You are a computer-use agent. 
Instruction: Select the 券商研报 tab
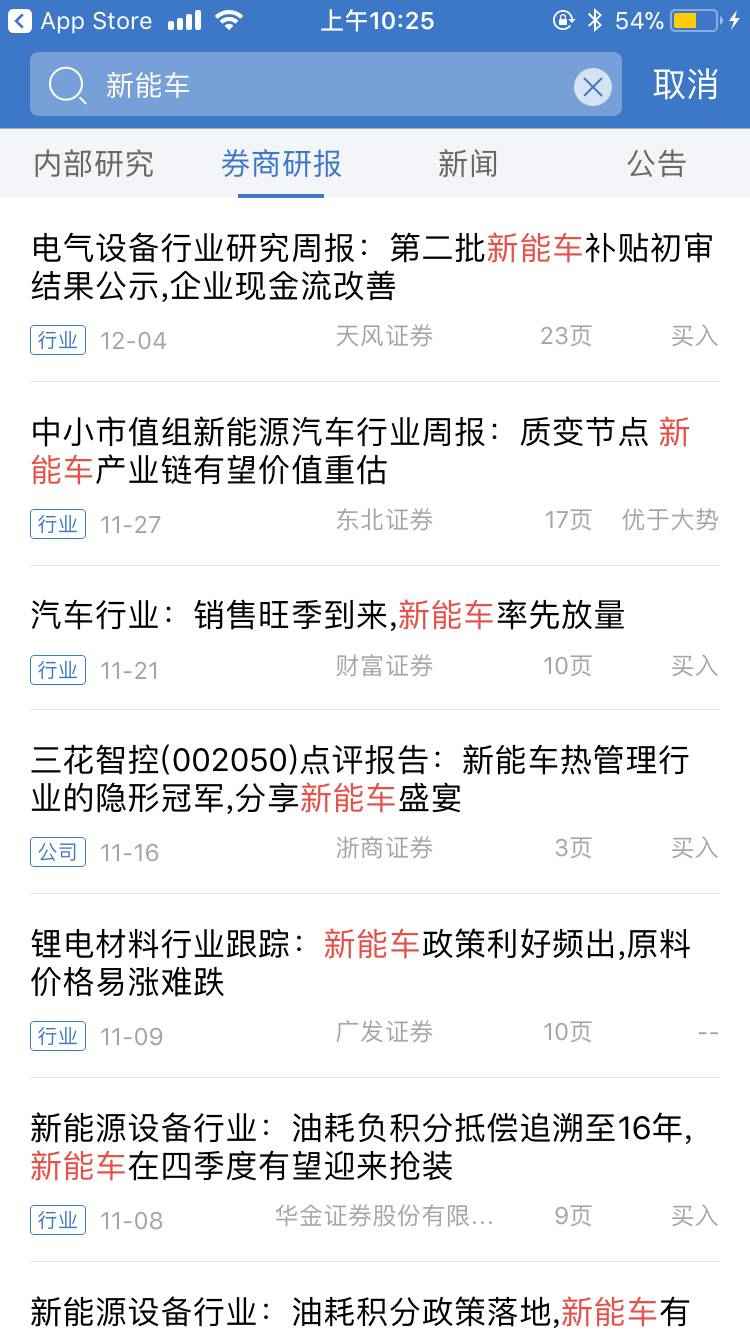(281, 164)
